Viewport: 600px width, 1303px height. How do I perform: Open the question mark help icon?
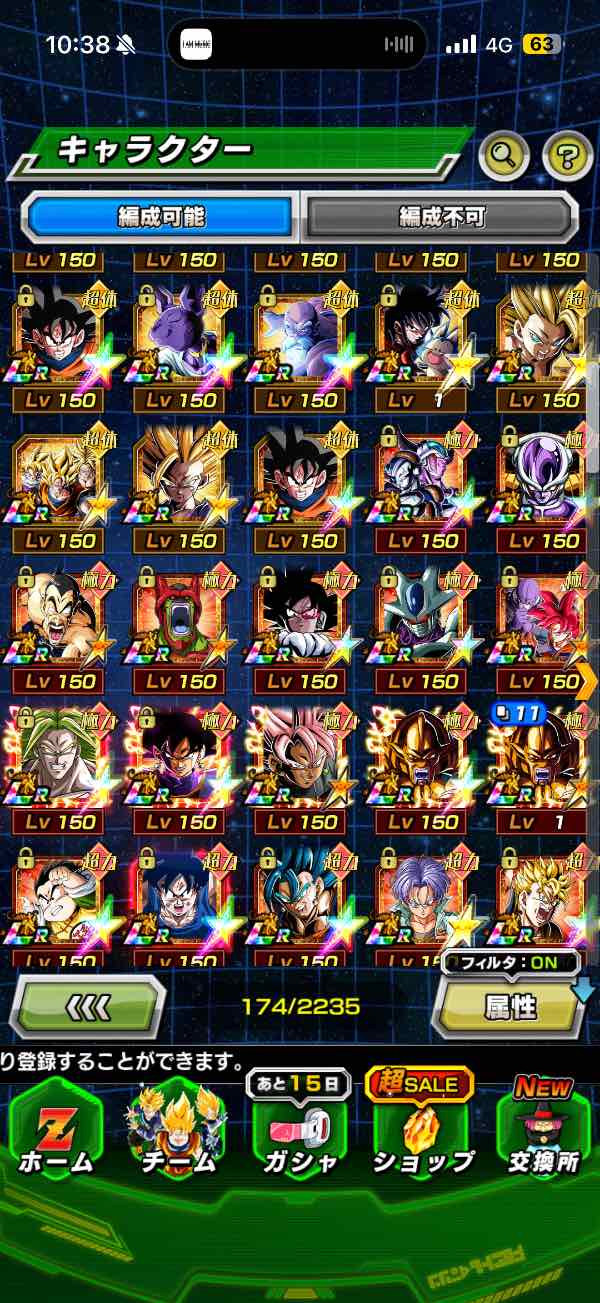567,154
